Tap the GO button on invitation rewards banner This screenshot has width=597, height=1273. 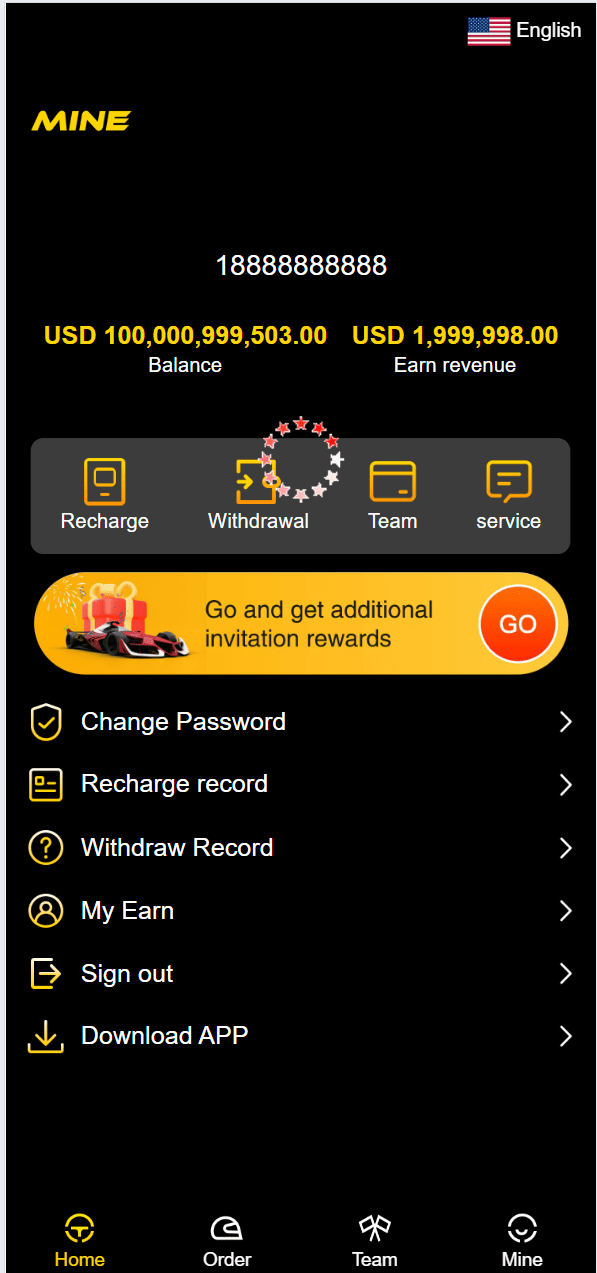pyautogui.click(x=517, y=624)
